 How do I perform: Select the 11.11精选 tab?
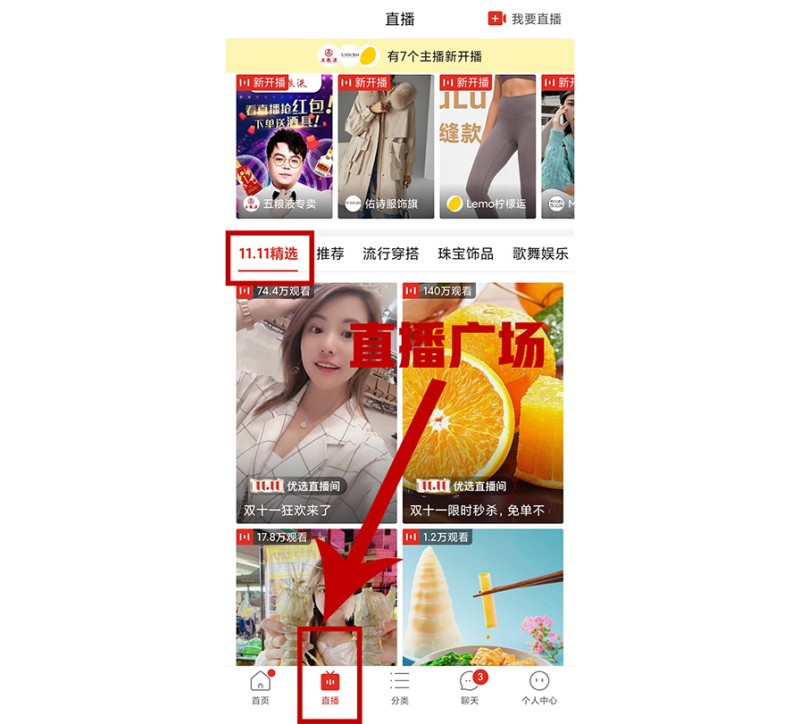point(268,254)
